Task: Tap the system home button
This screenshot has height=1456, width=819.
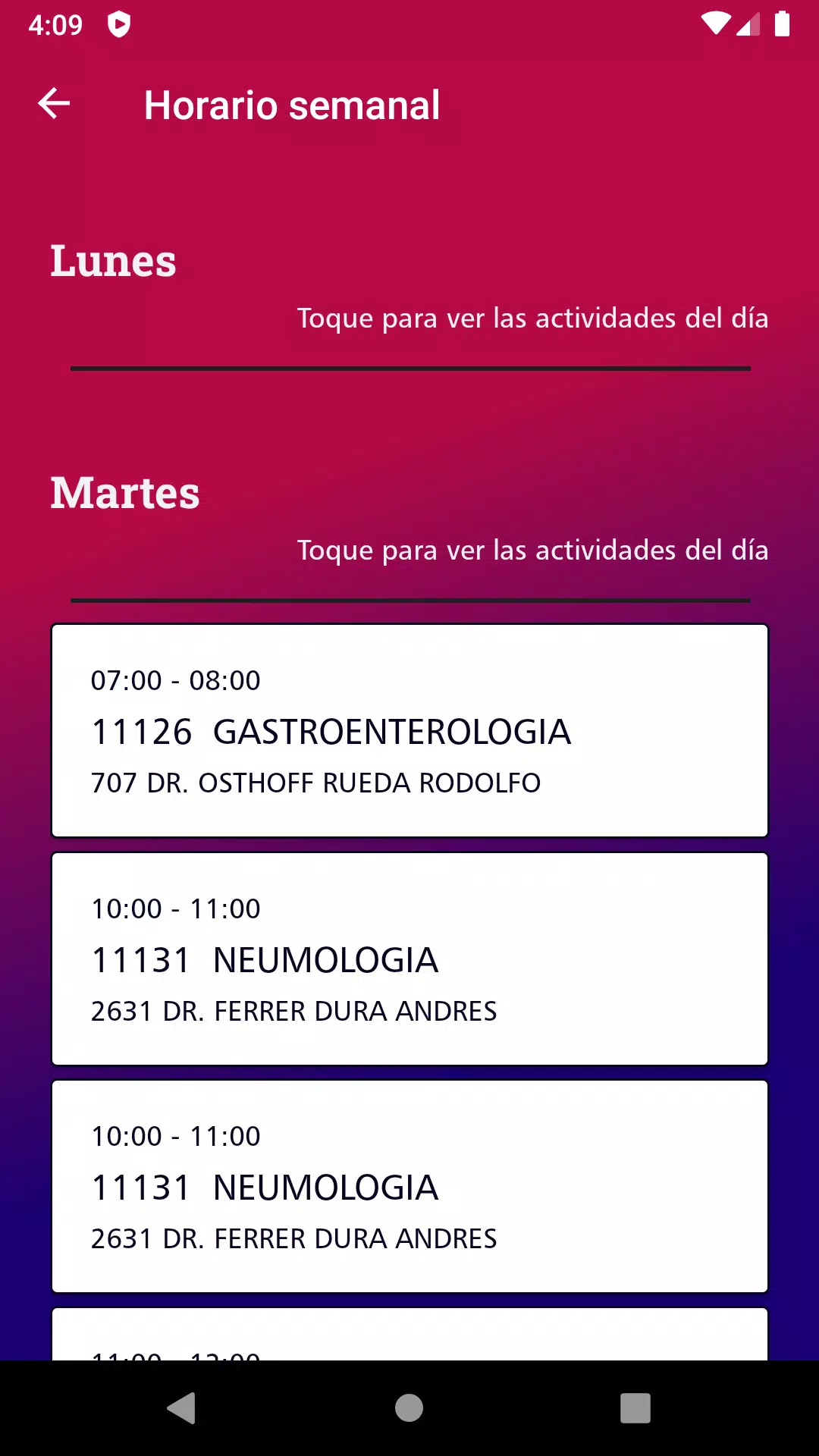Action: click(409, 1408)
